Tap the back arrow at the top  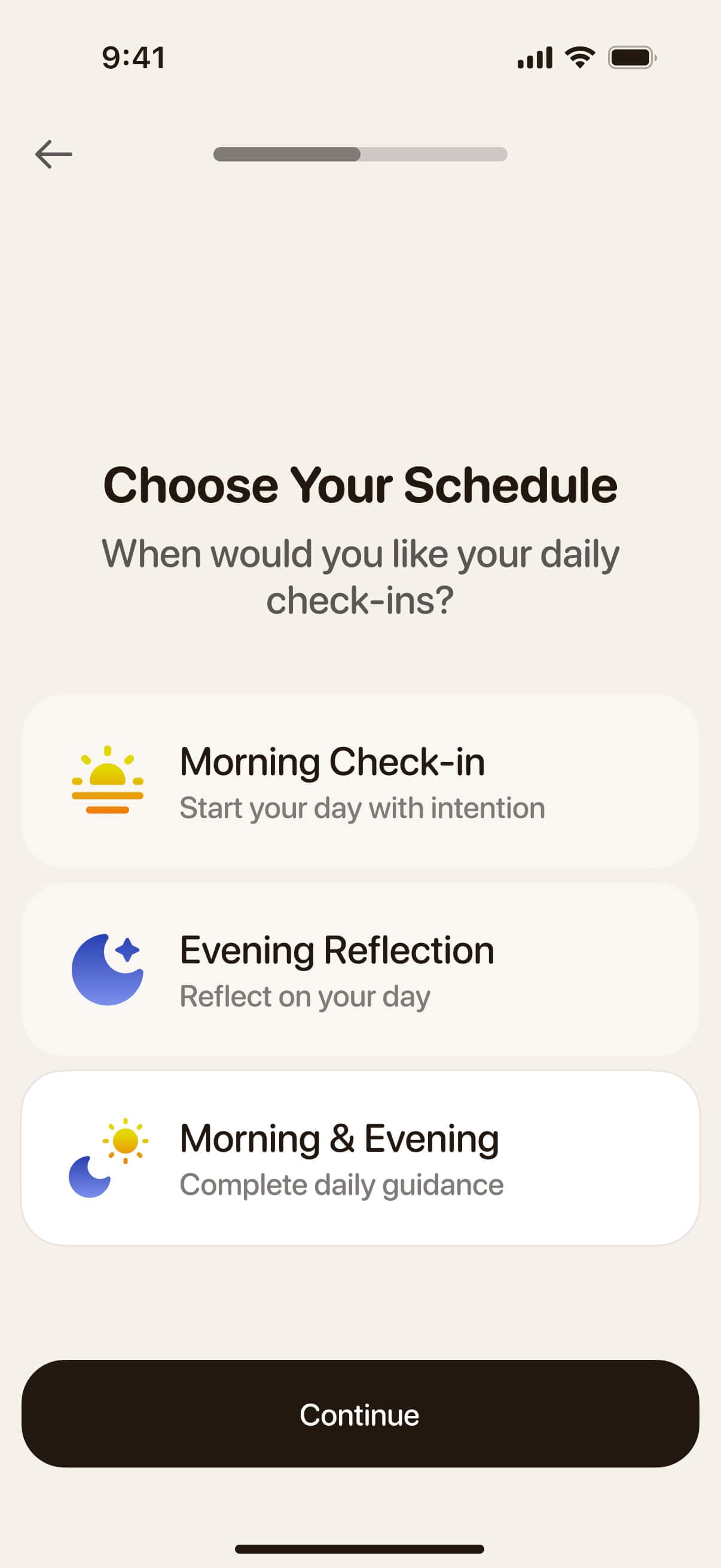coord(54,154)
